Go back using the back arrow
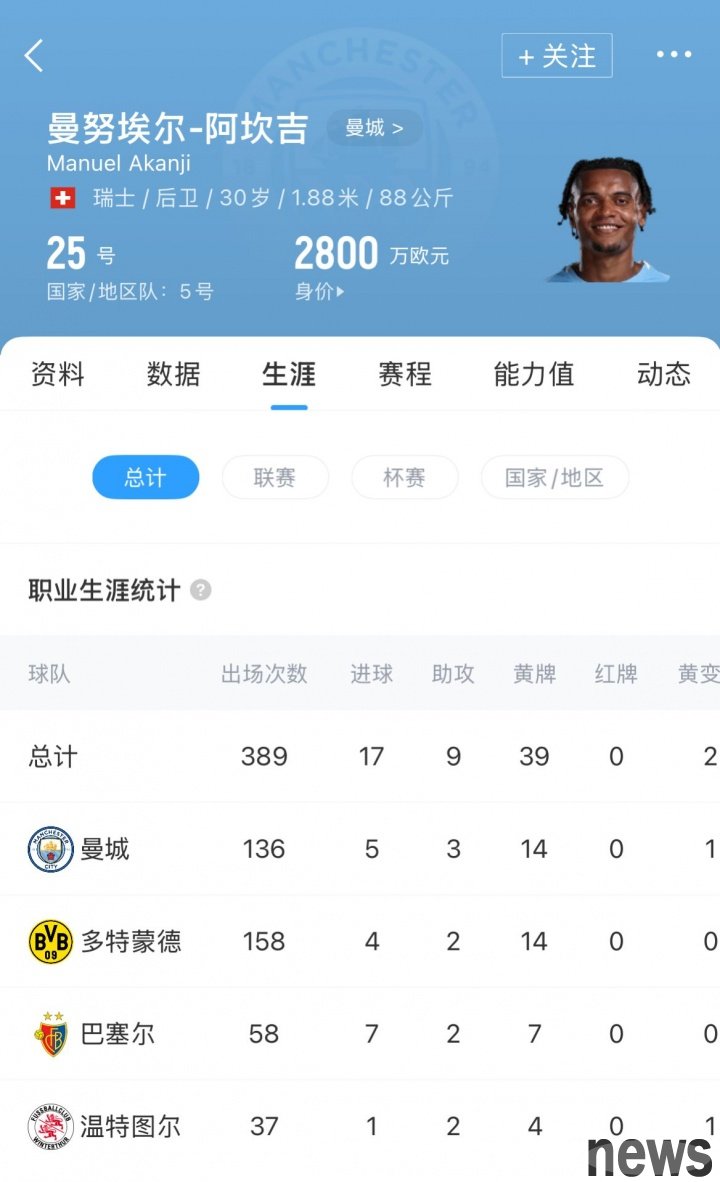Viewport: 720px width, 1182px height. [x=35, y=56]
